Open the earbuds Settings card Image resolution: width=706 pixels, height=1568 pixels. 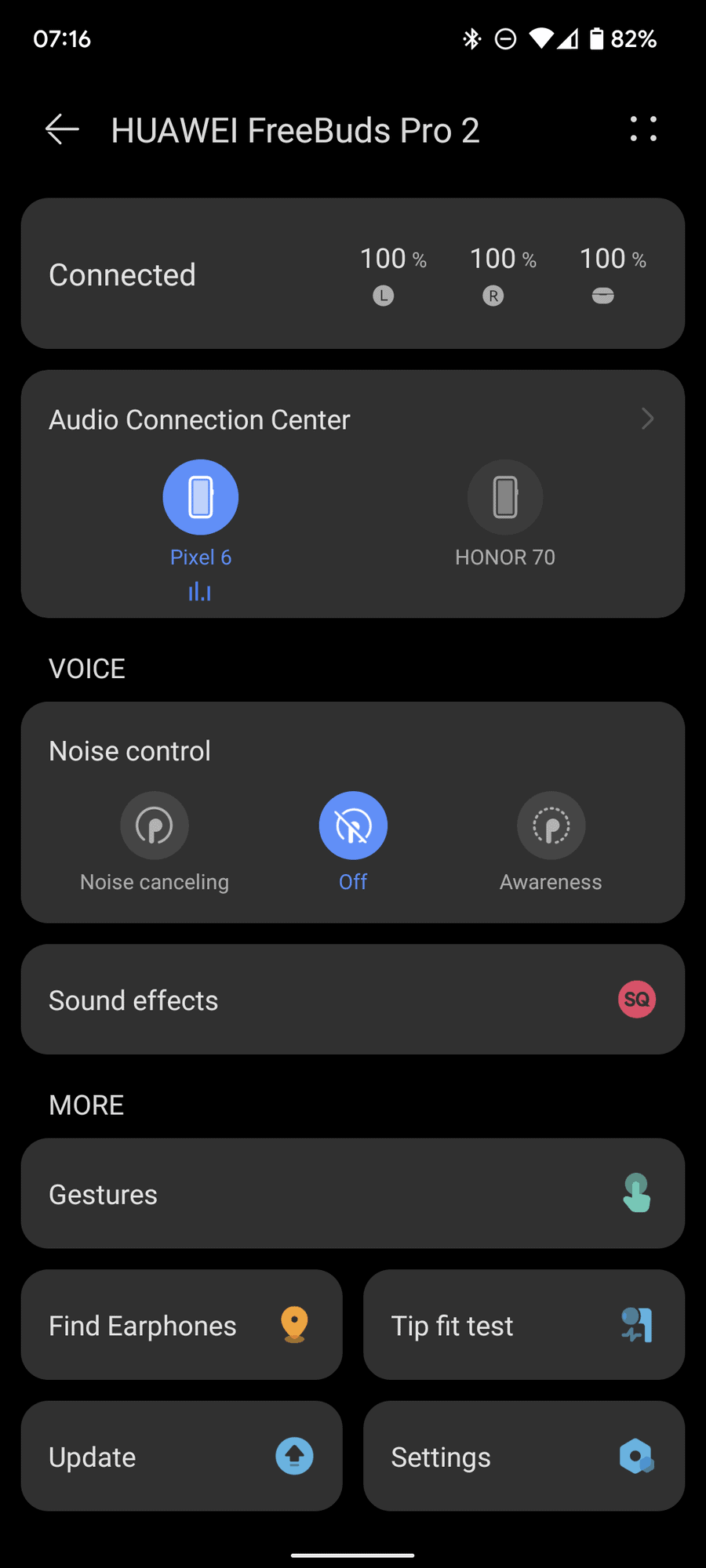[x=524, y=1457]
